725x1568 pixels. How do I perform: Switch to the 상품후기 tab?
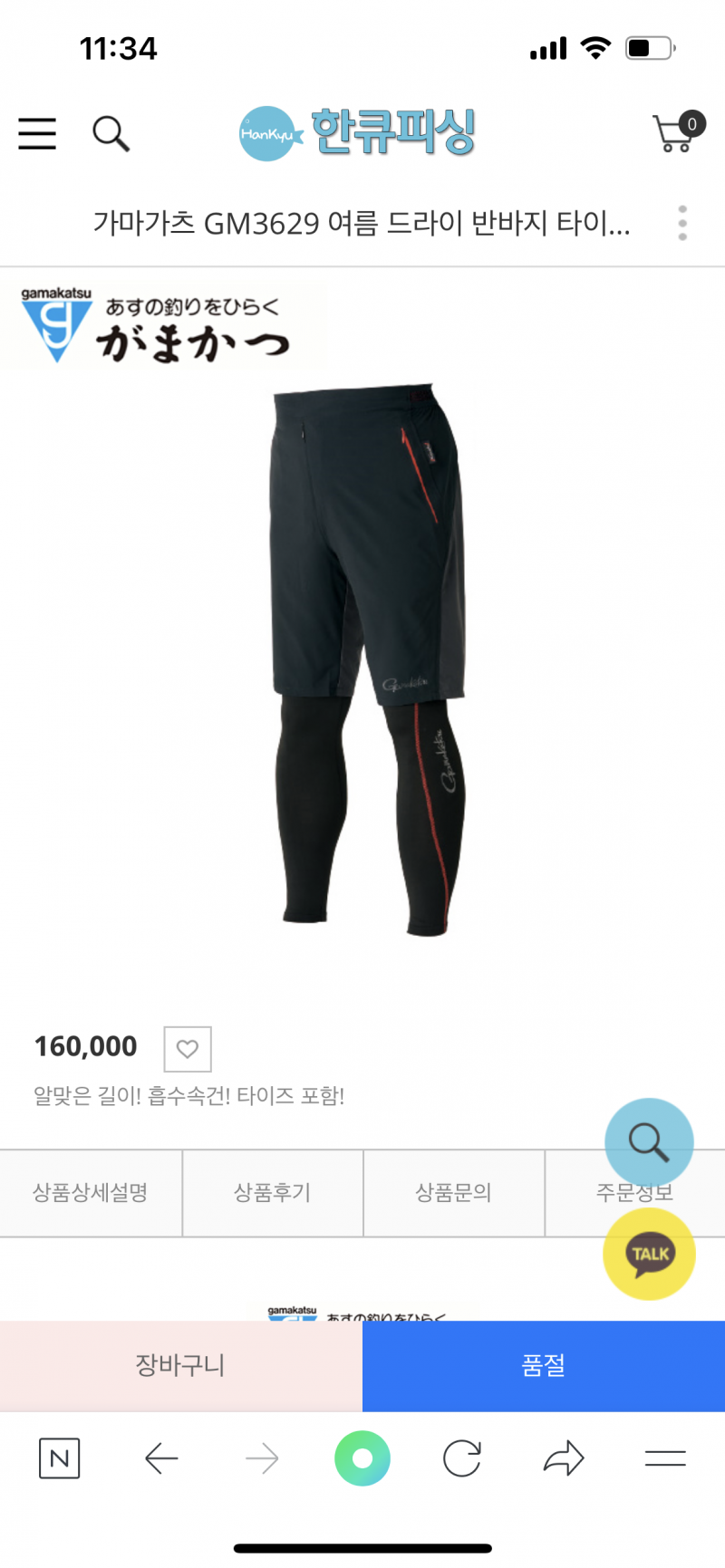(x=272, y=1192)
